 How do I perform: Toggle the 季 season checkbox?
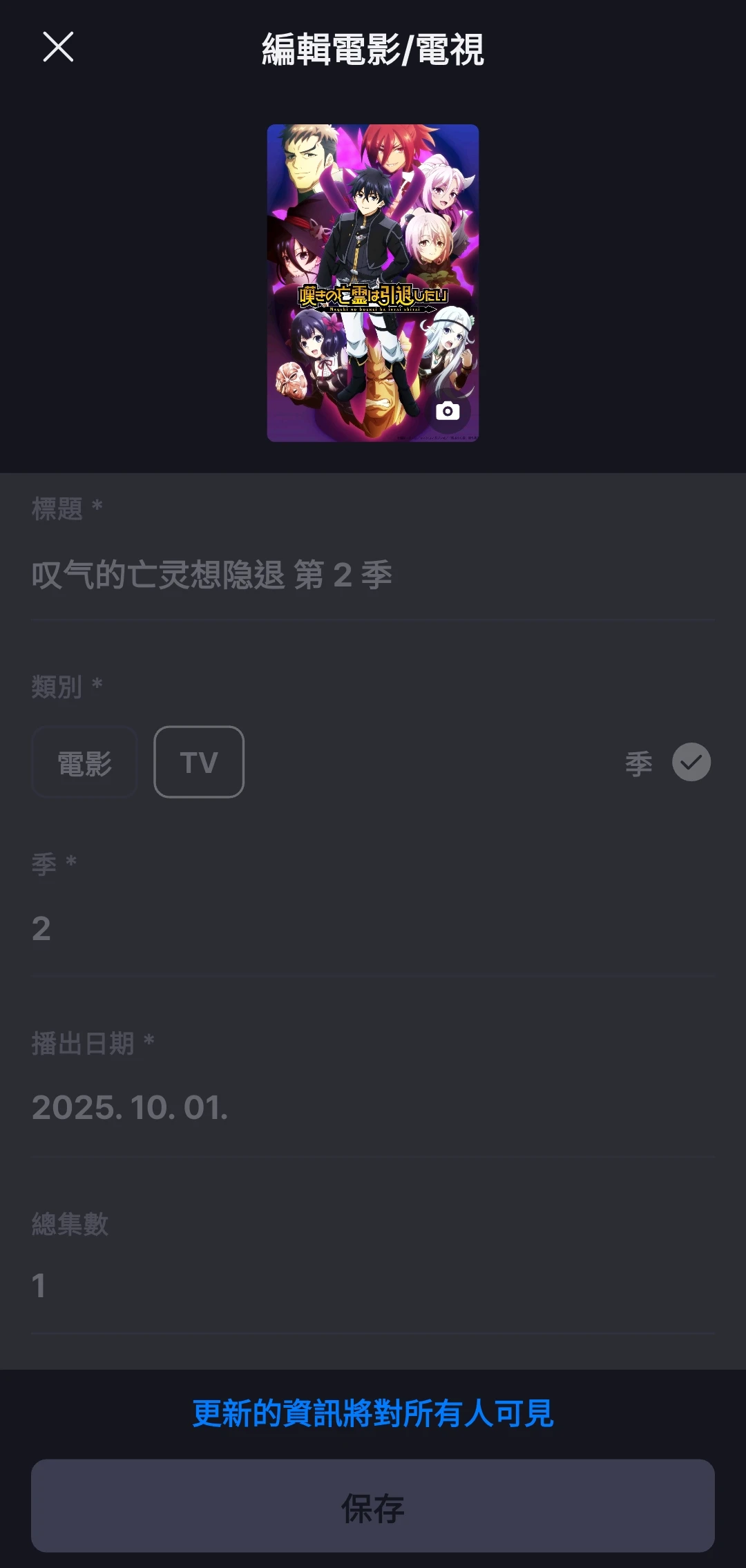point(691,763)
